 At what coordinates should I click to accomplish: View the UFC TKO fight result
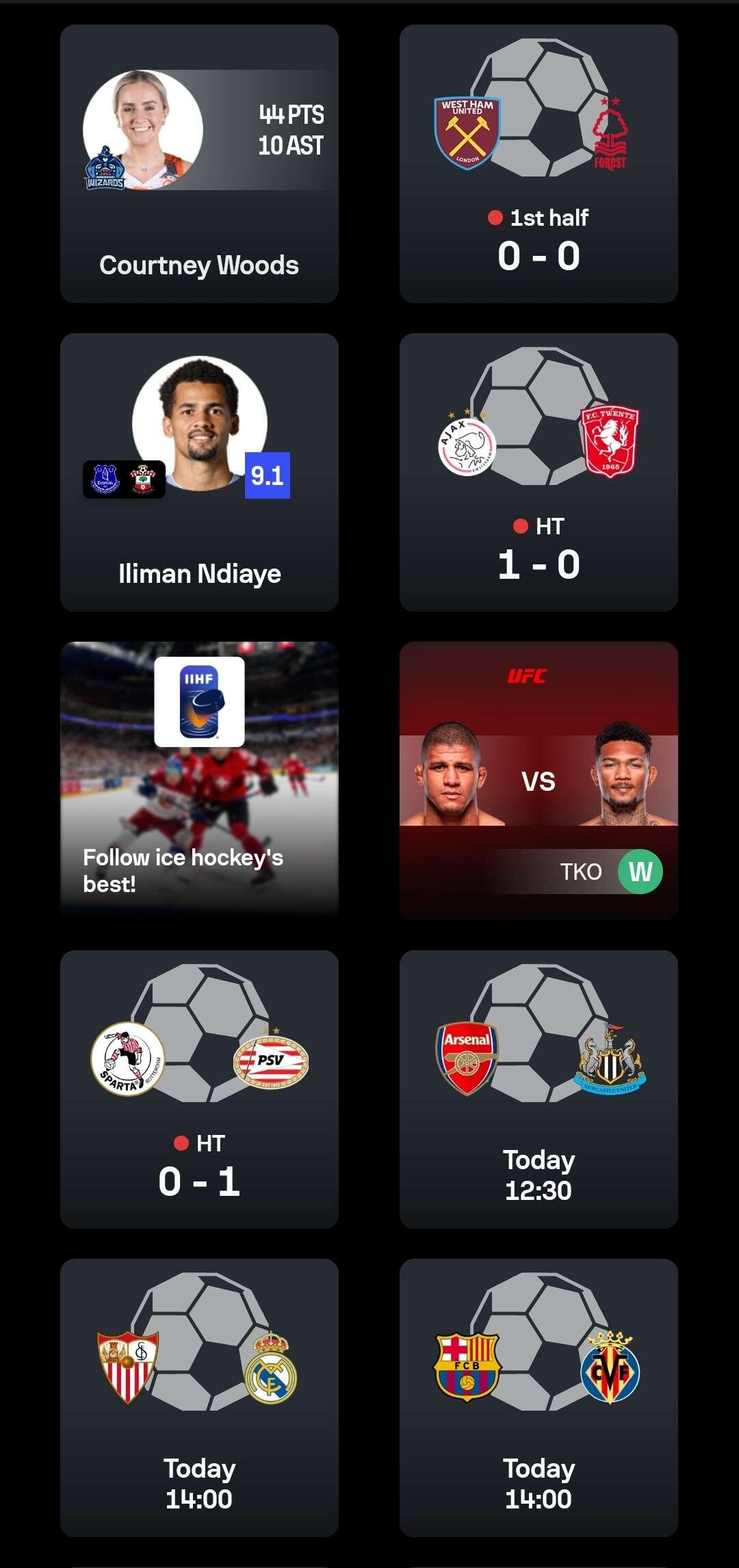[539, 780]
